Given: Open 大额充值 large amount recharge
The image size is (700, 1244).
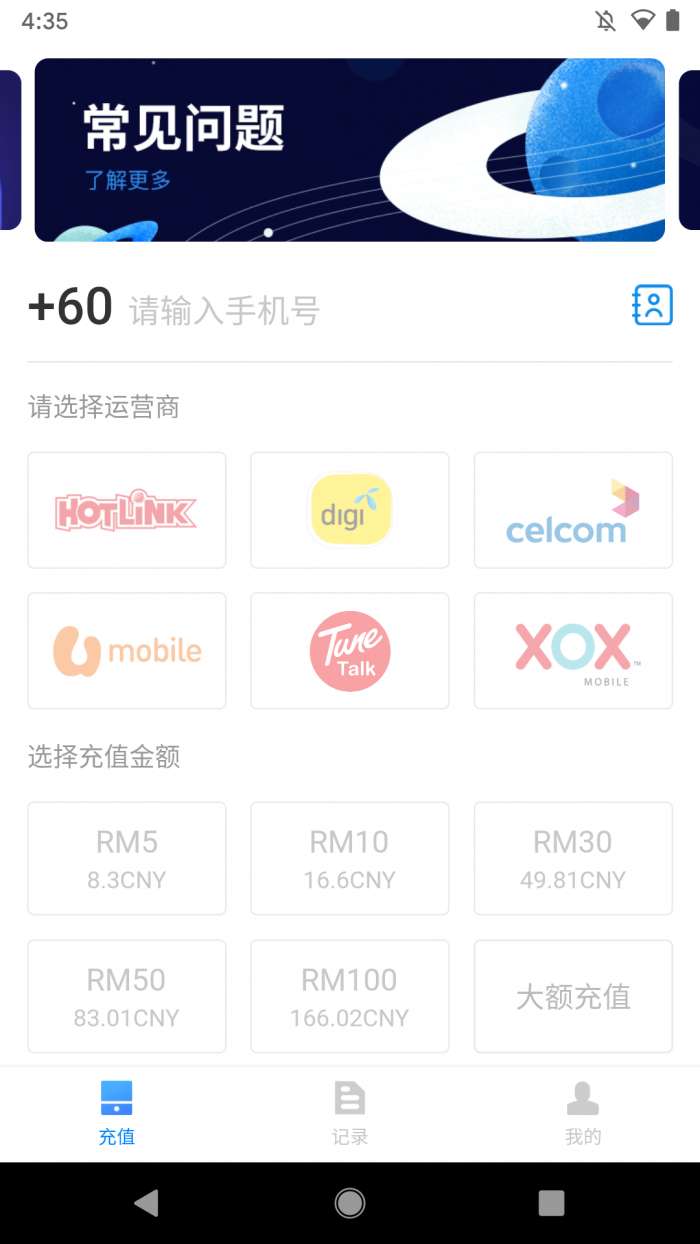Looking at the screenshot, I should click(x=573, y=996).
